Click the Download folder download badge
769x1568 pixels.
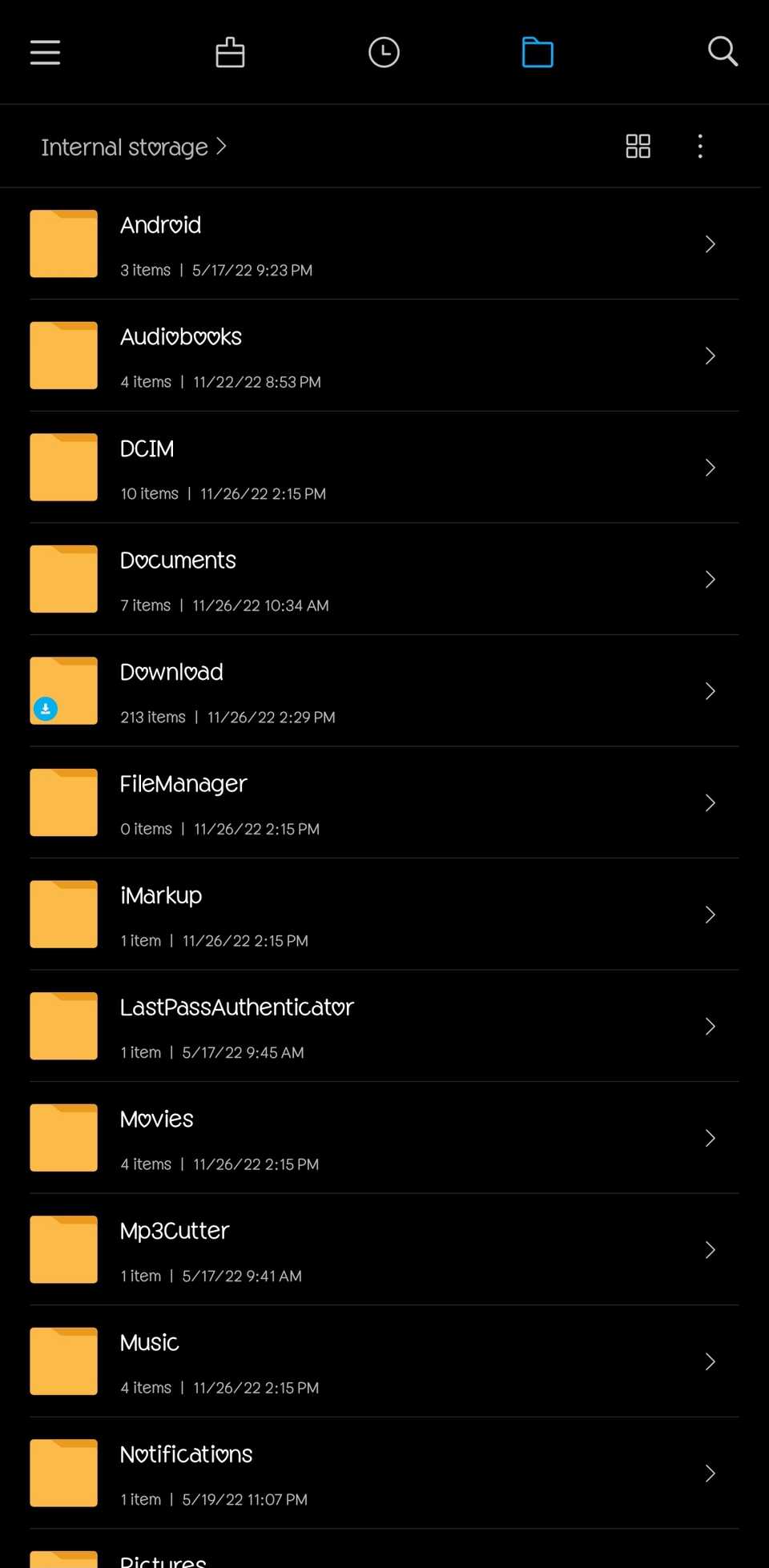[x=46, y=709]
